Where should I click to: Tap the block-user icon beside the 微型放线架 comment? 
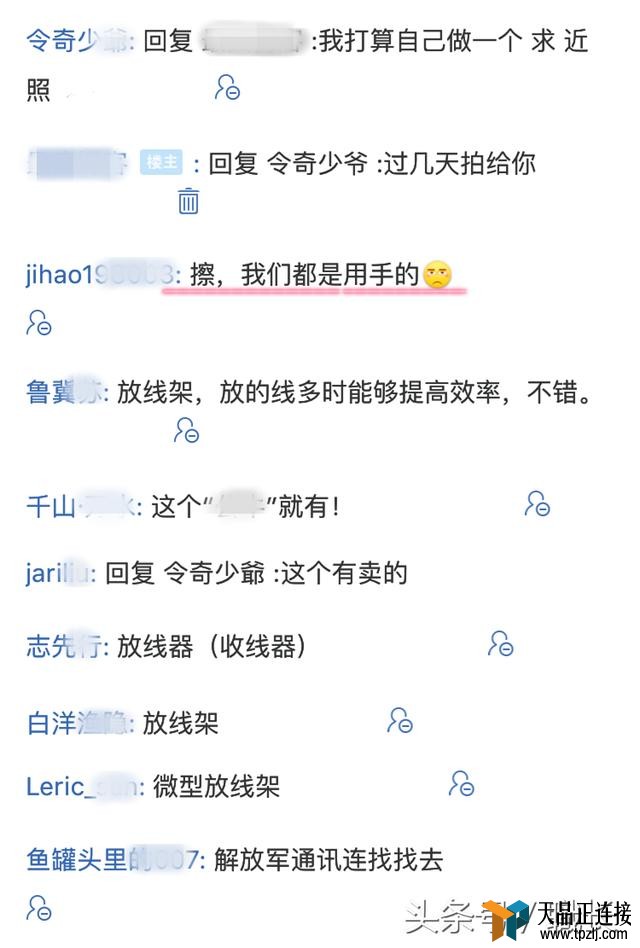coord(460,783)
